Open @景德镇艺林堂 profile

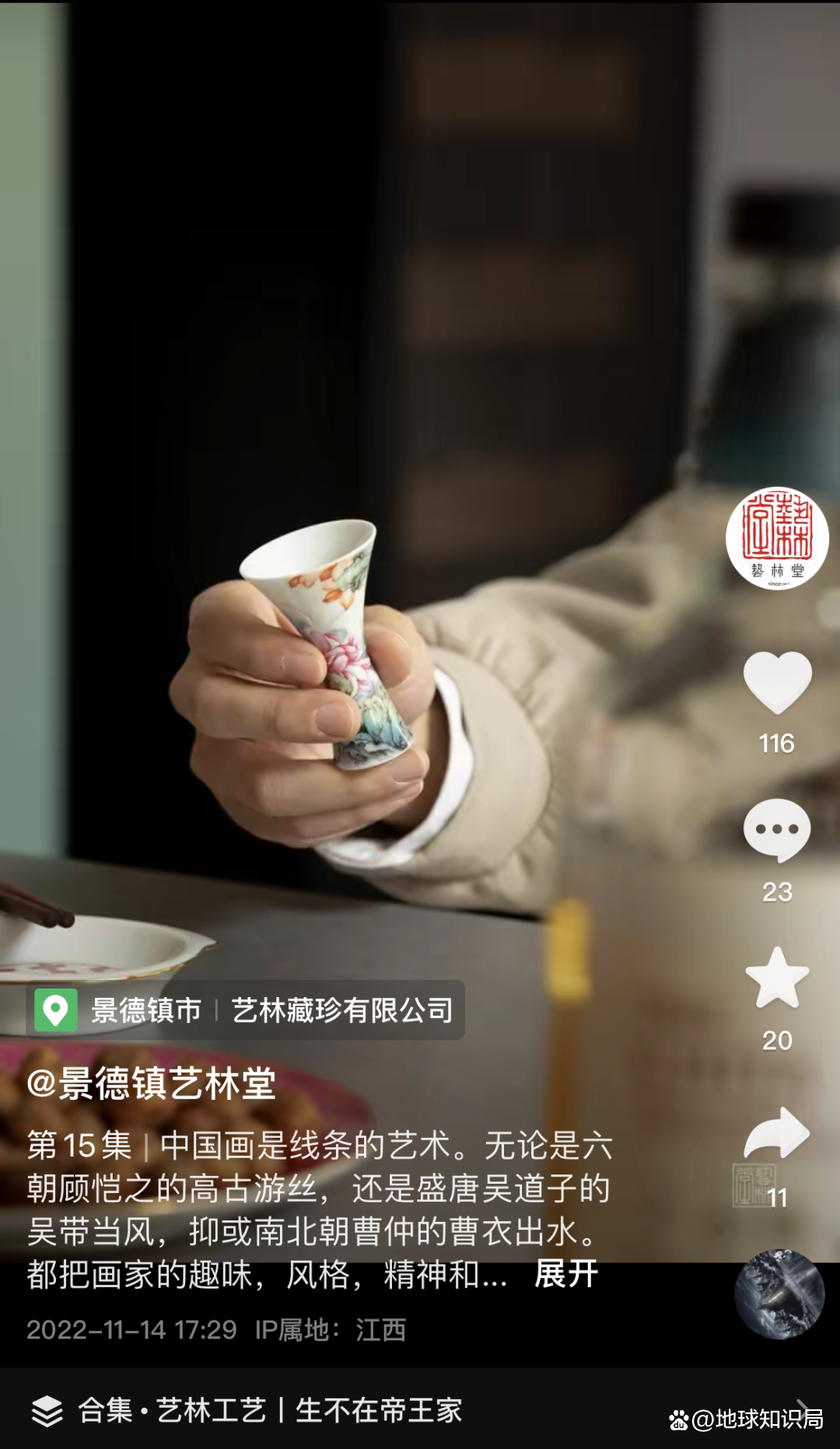[151, 1083]
